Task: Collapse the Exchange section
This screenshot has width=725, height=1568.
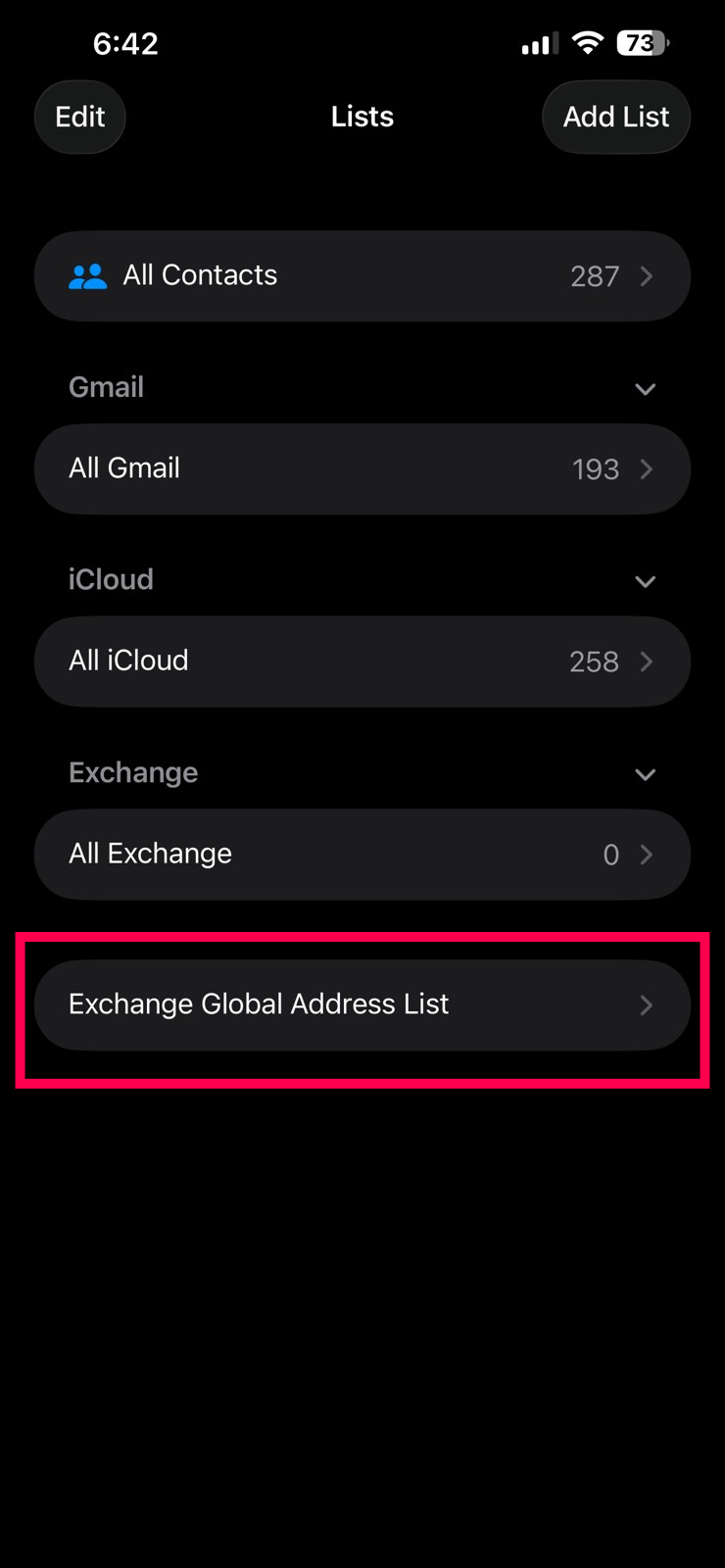Action: coord(645,774)
